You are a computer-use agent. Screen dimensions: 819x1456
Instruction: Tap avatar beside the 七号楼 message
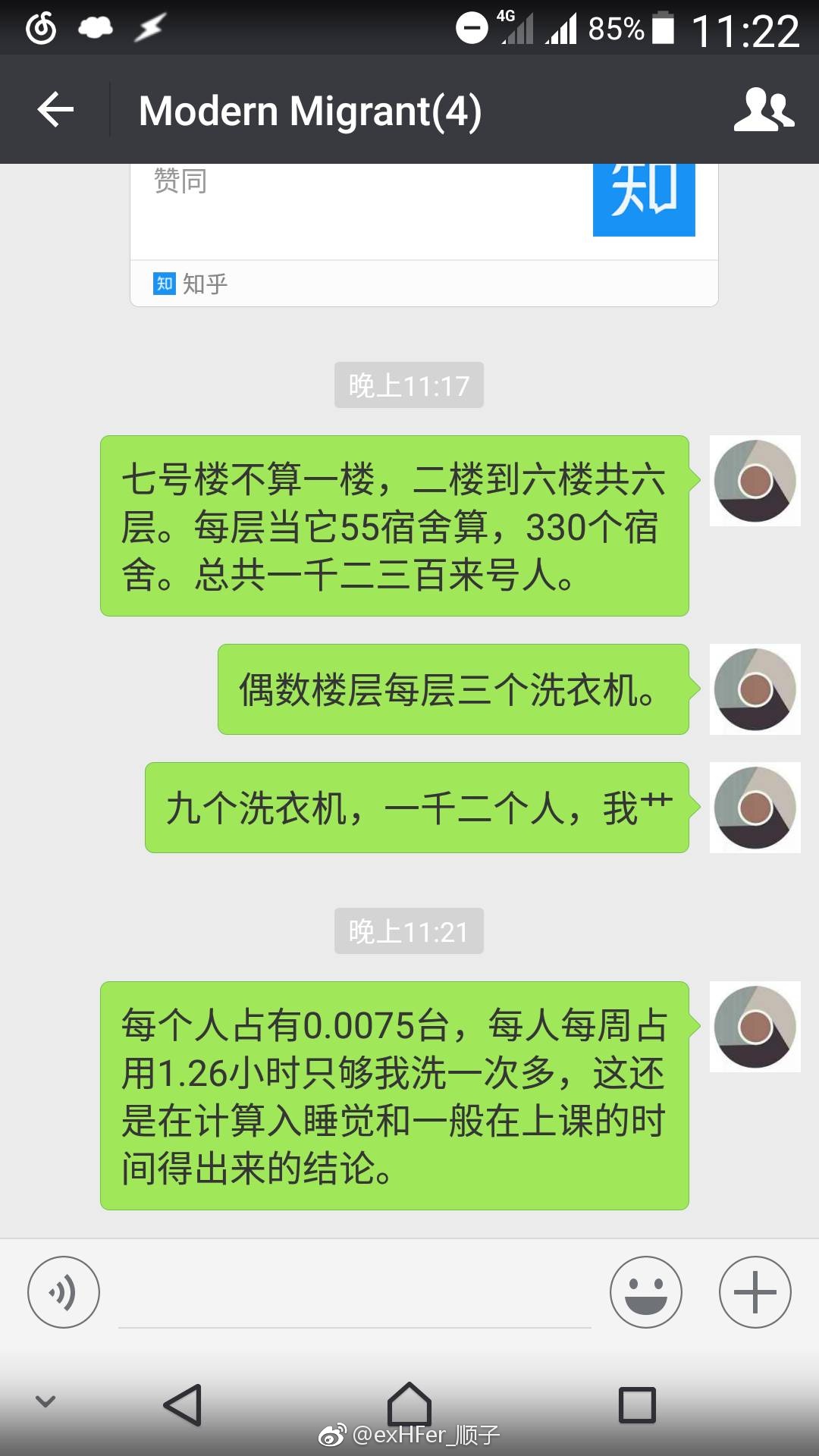pos(755,481)
